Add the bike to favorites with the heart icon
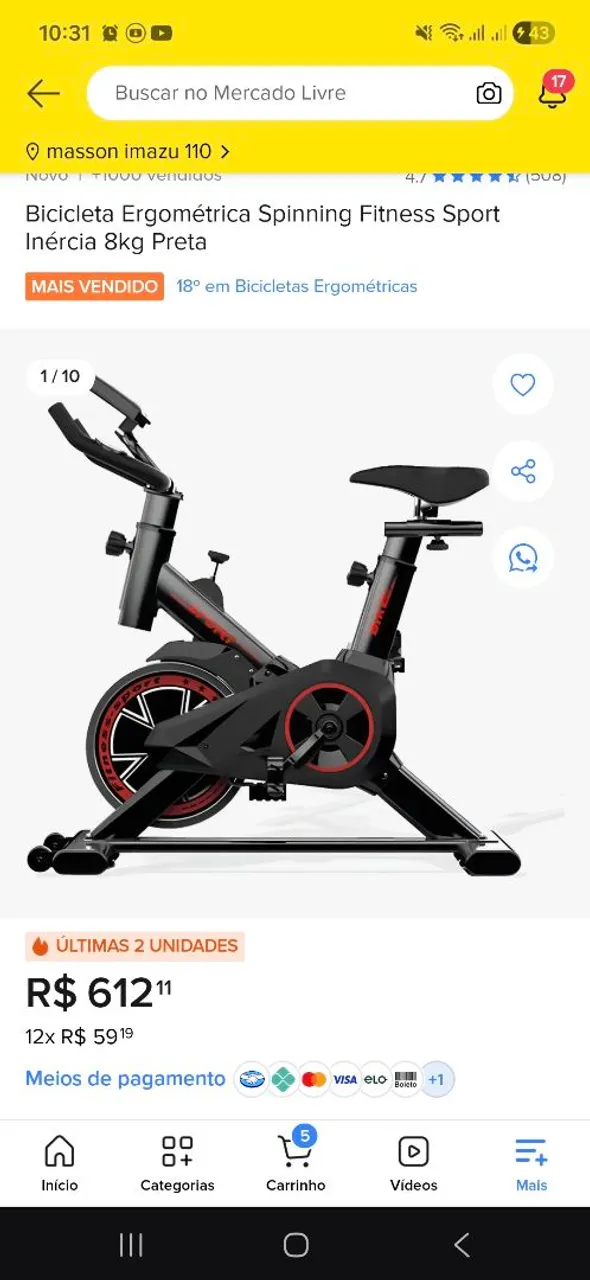Image resolution: width=590 pixels, height=1280 pixels. (x=523, y=384)
